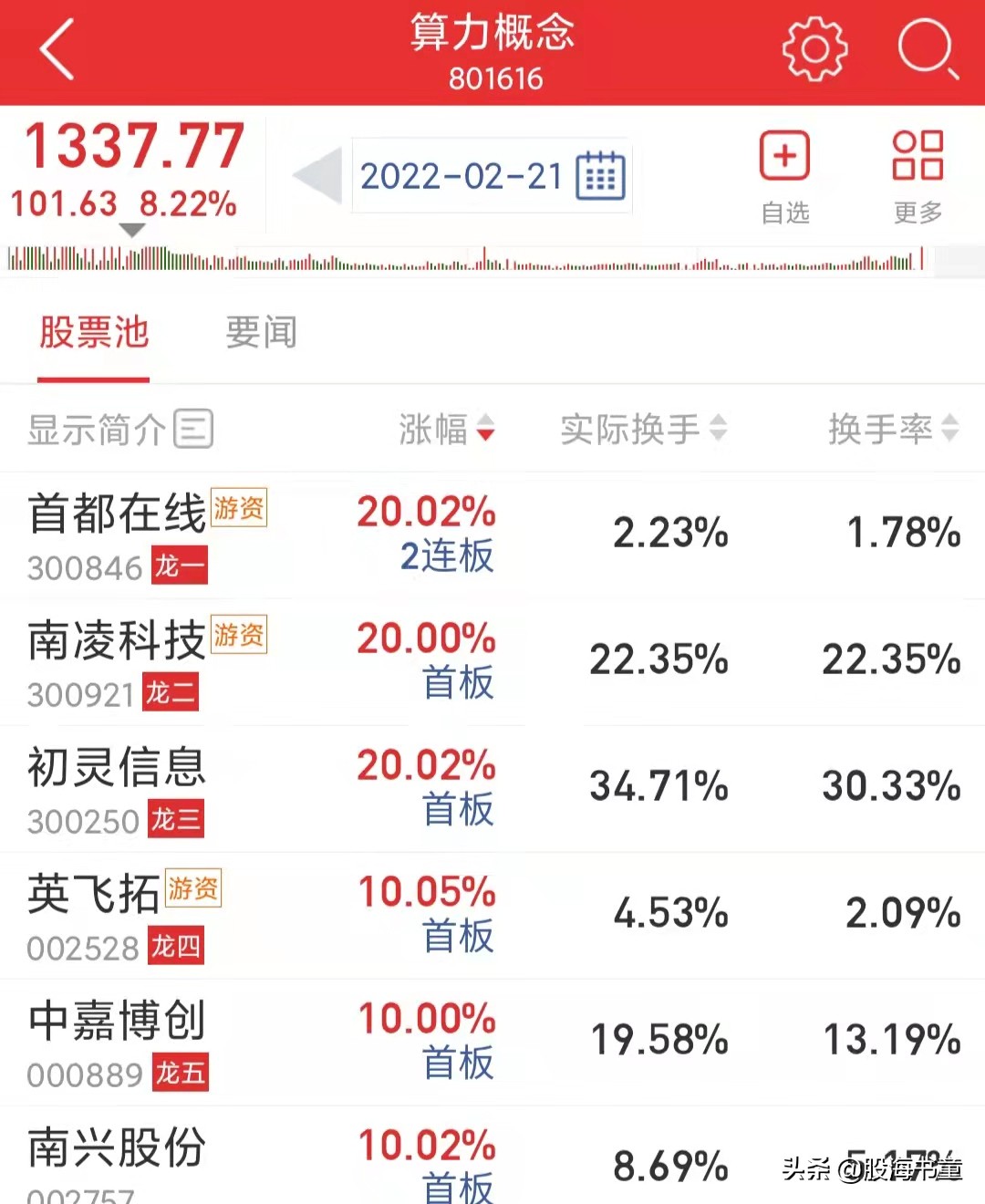Image resolution: width=985 pixels, height=1204 pixels.
Task: Toggle 显示简介 stock descriptions
Action: click(119, 429)
